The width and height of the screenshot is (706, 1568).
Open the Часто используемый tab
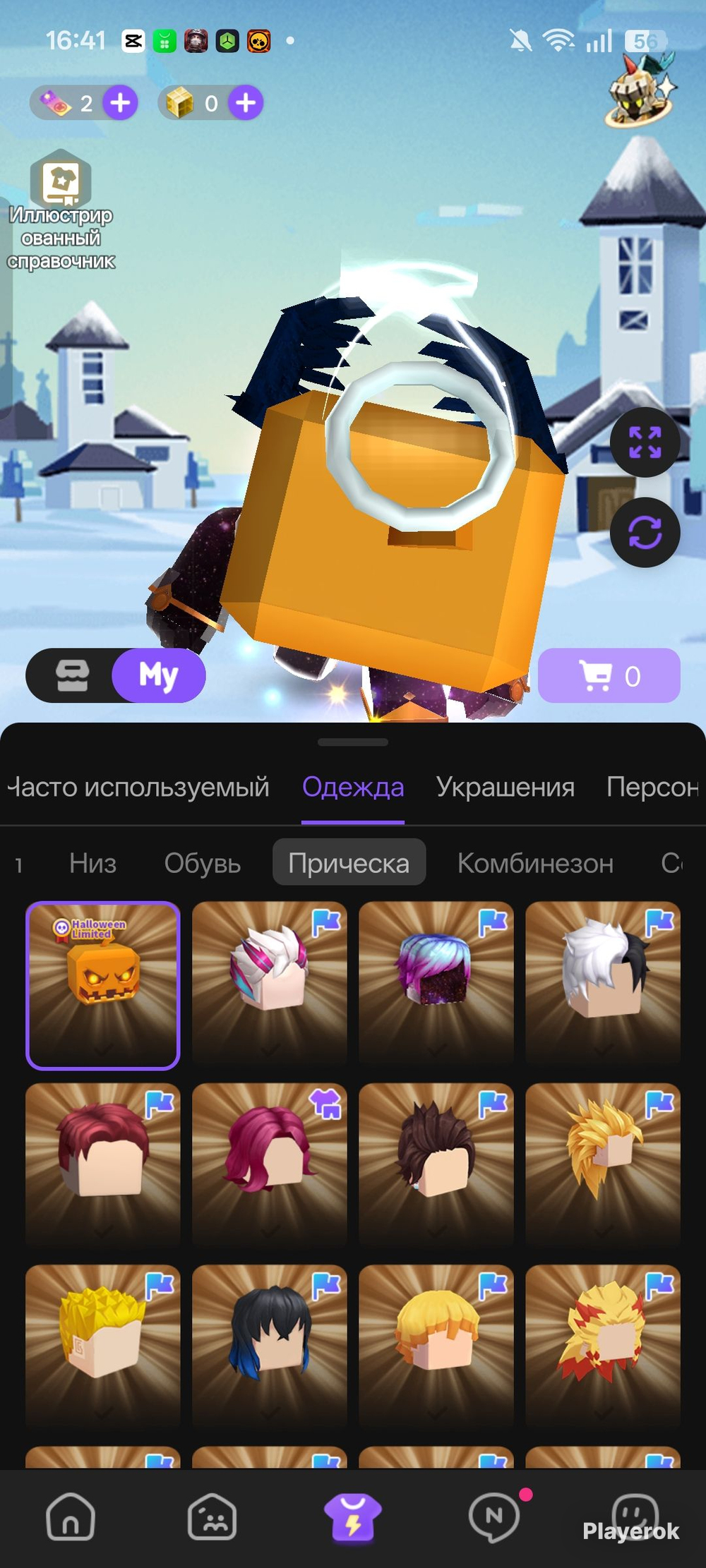tap(138, 787)
